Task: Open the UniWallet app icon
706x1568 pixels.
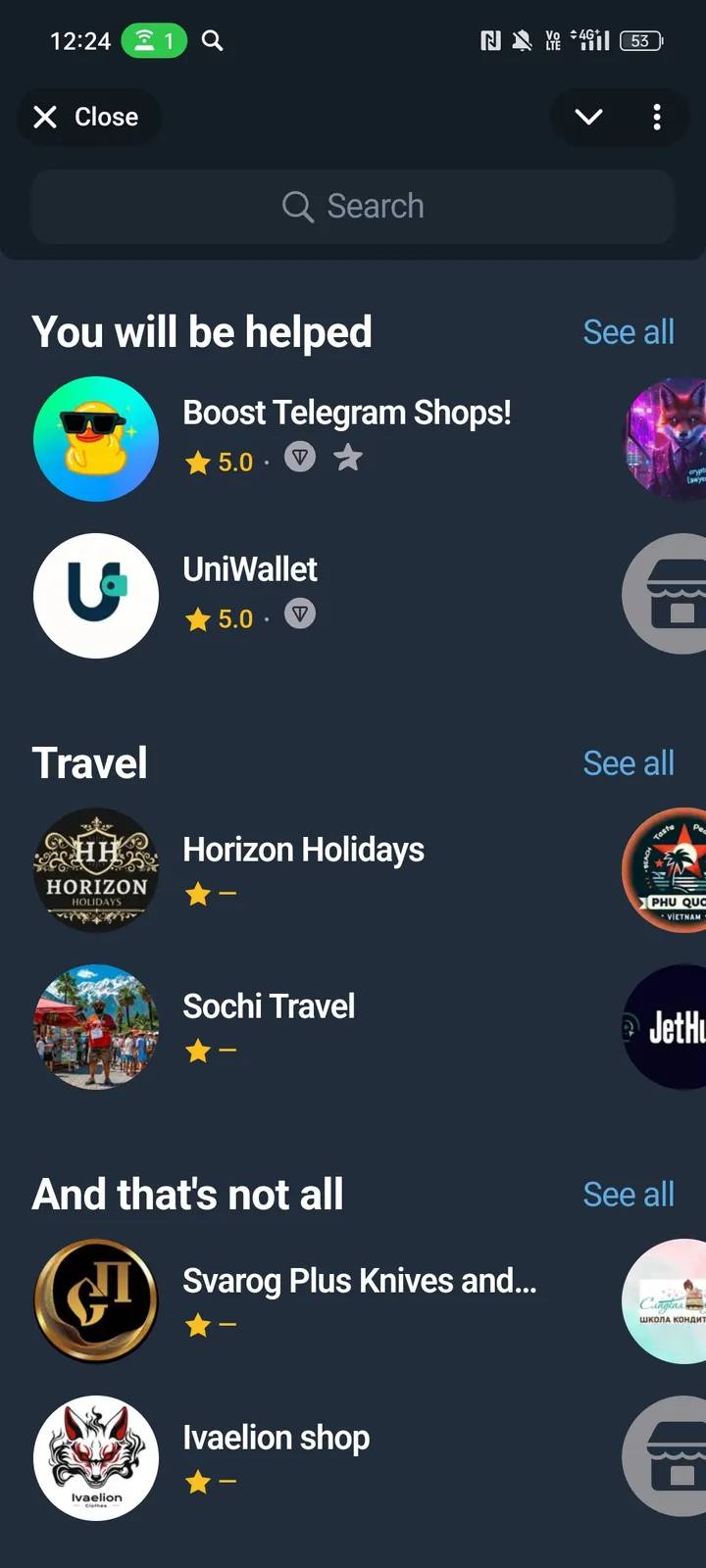Action: [x=95, y=595]
